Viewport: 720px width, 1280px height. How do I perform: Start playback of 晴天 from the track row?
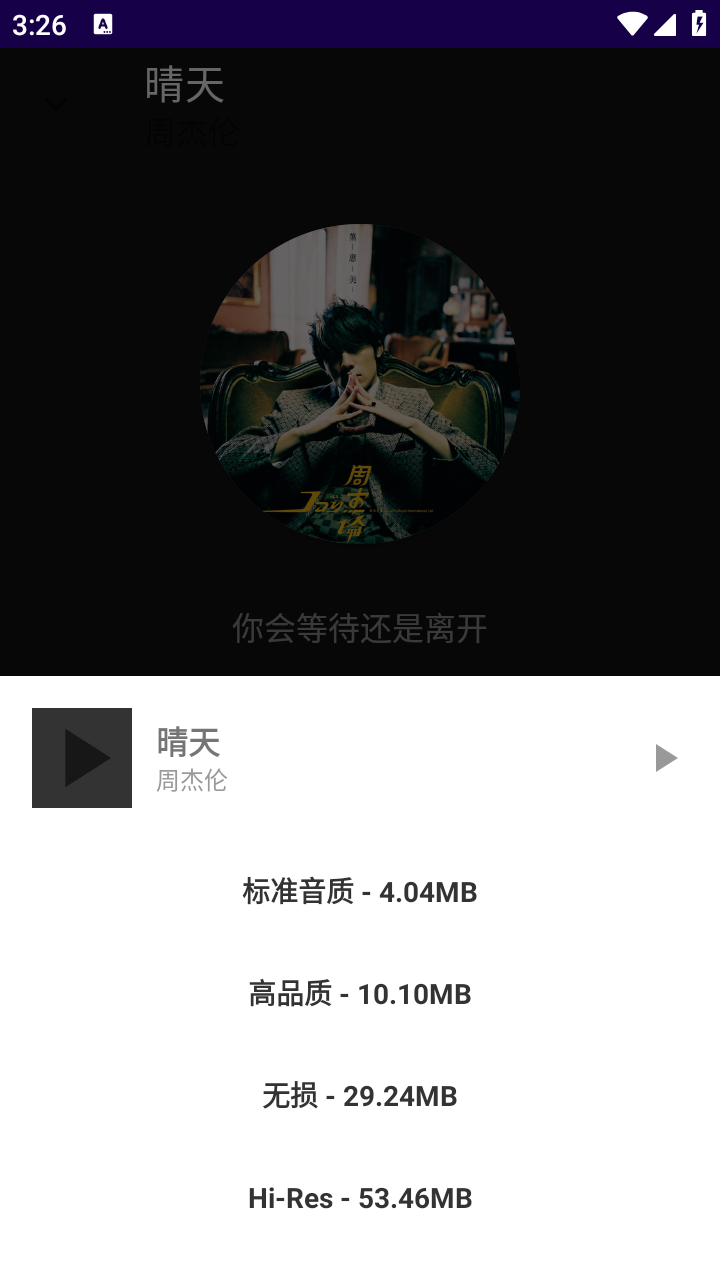click(665, 757)
